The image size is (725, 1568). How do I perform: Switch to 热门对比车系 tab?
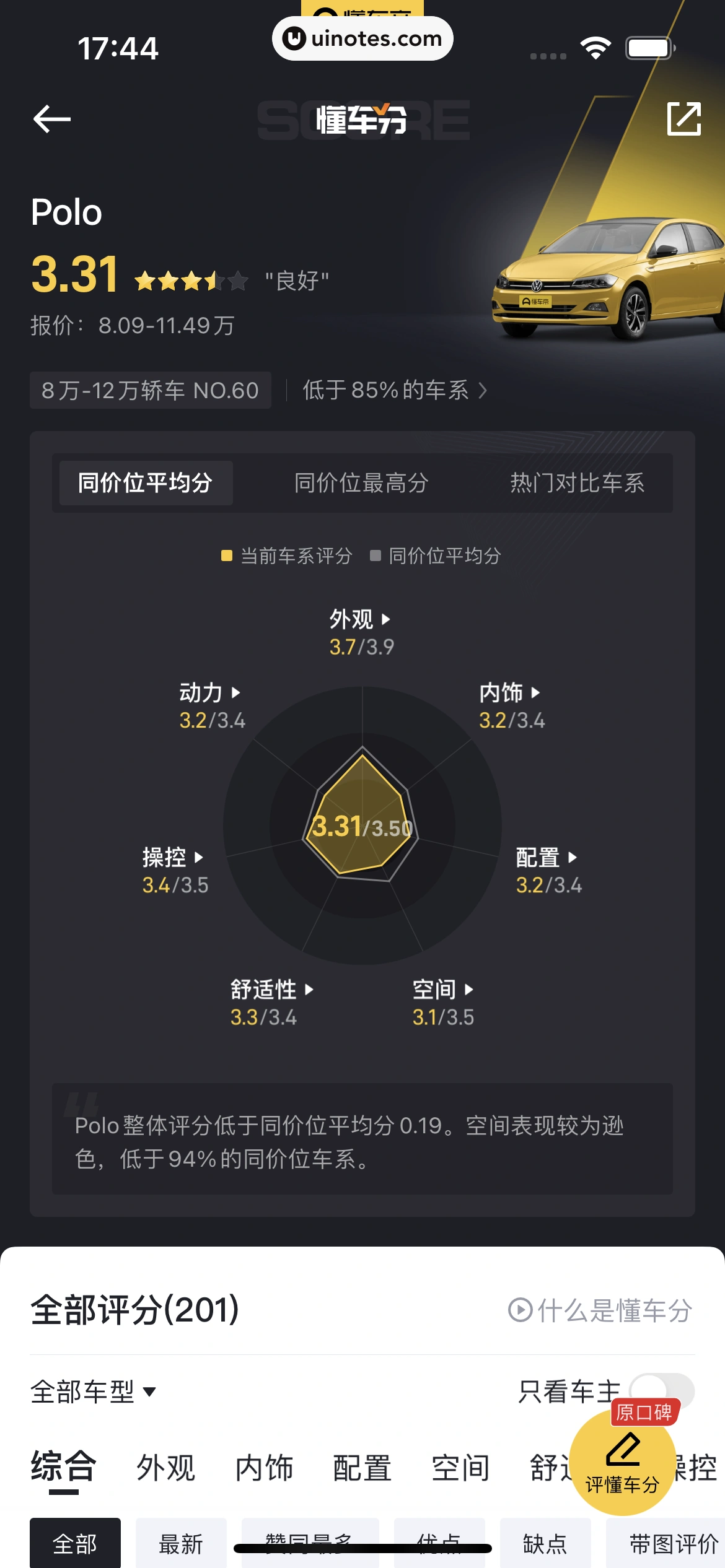point(577,483)
